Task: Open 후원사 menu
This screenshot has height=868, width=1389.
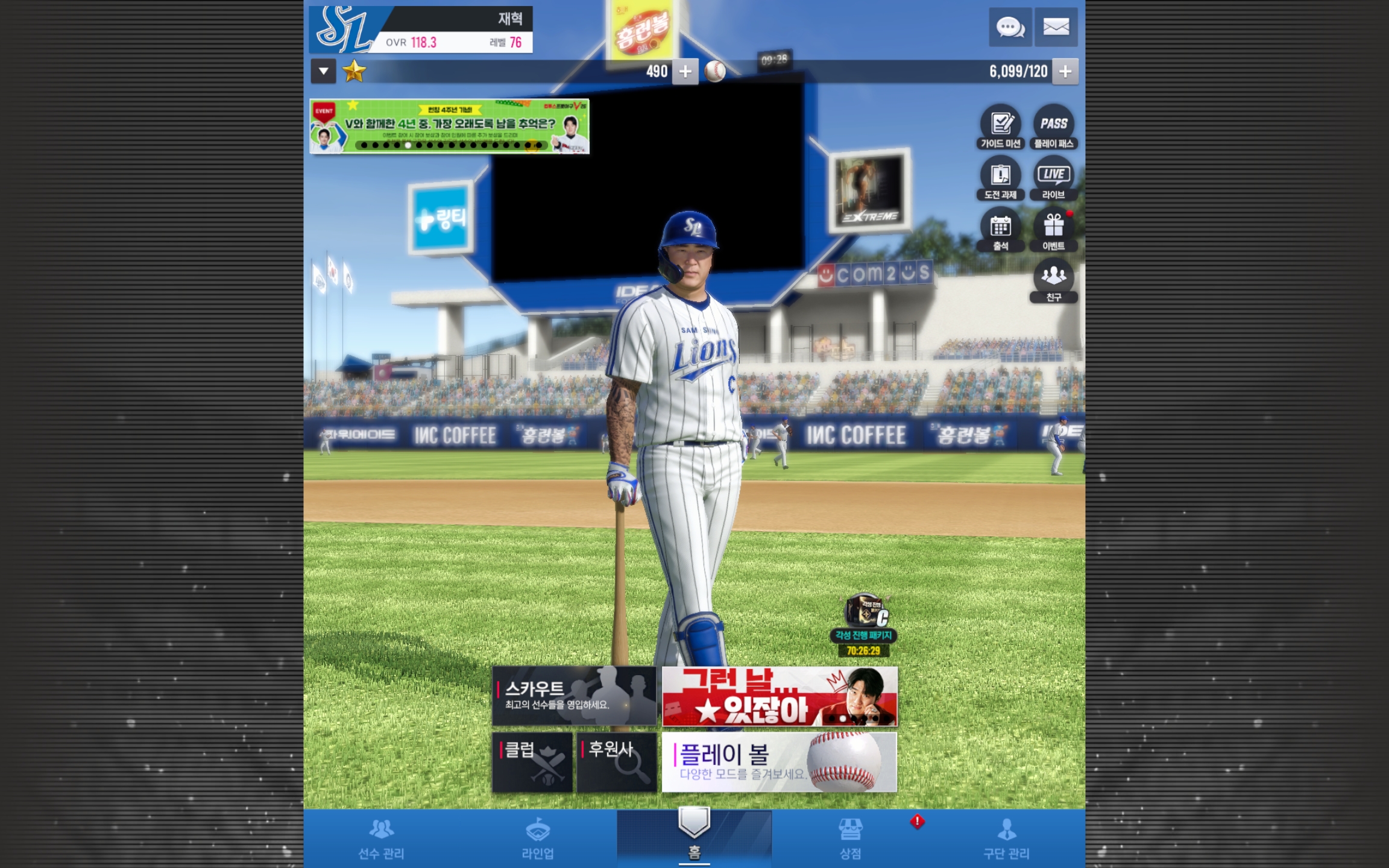Action: point(617,762)
